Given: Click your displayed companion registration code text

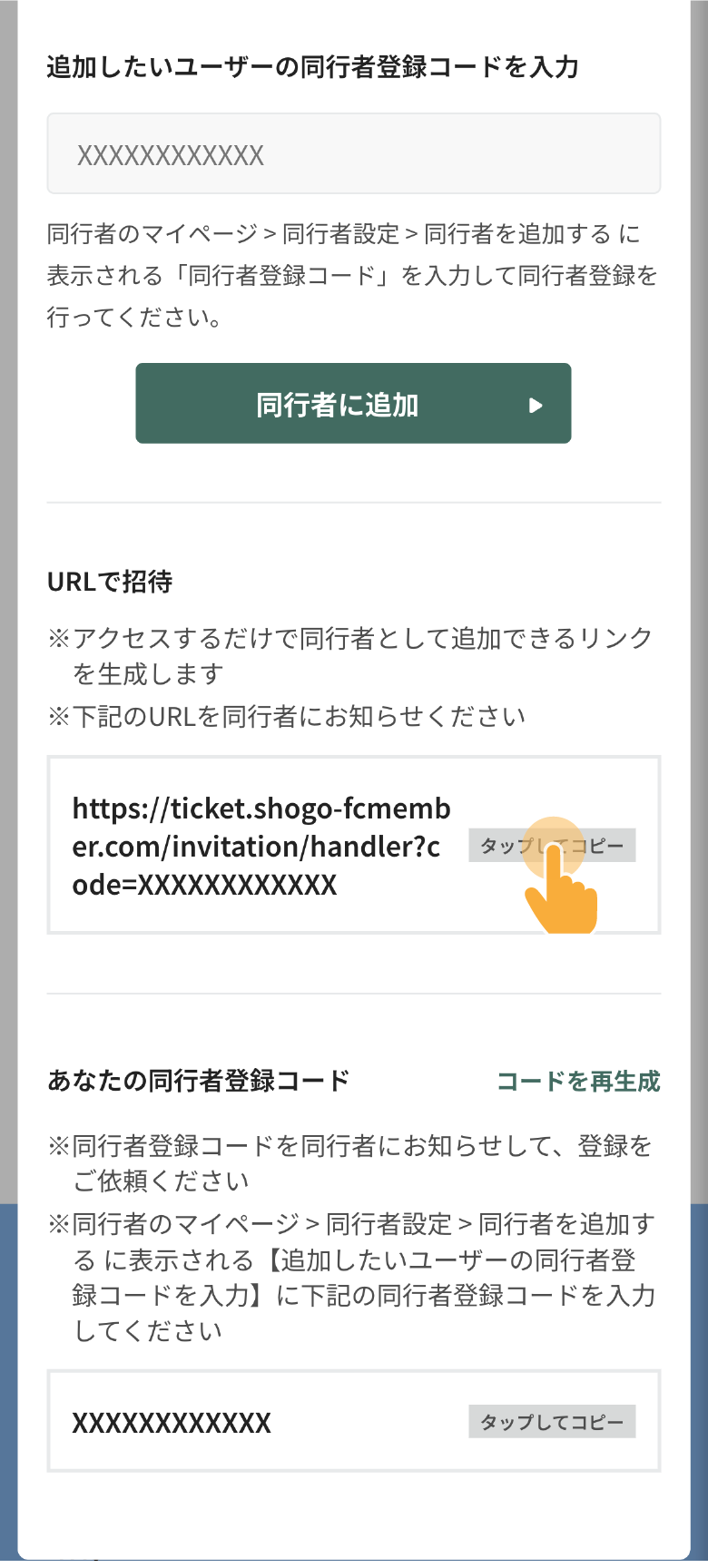Looking at the screenshot, I should click(x=171, y=1422).
